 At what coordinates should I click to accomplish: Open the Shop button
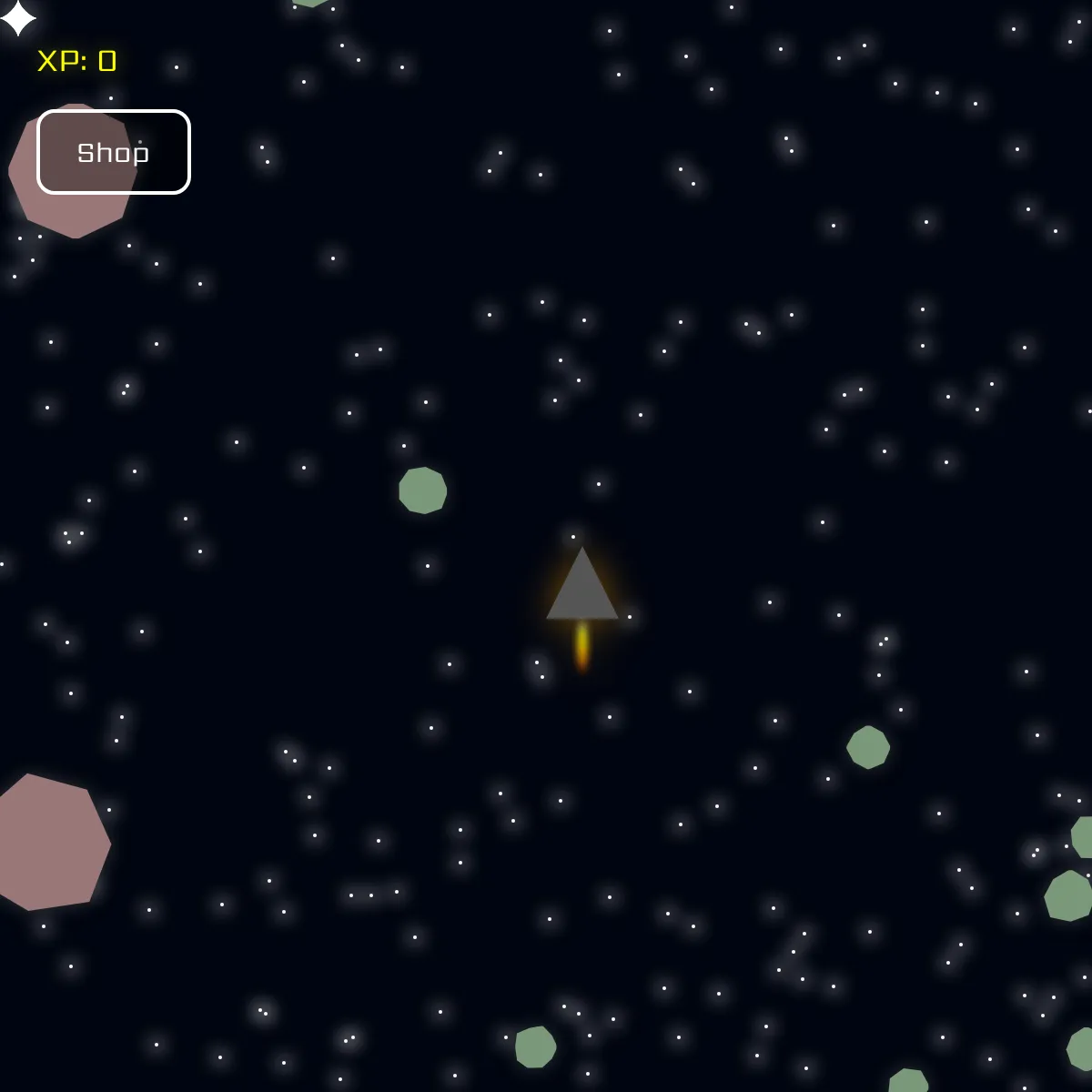pyautogui.click(x=113, y=152)
